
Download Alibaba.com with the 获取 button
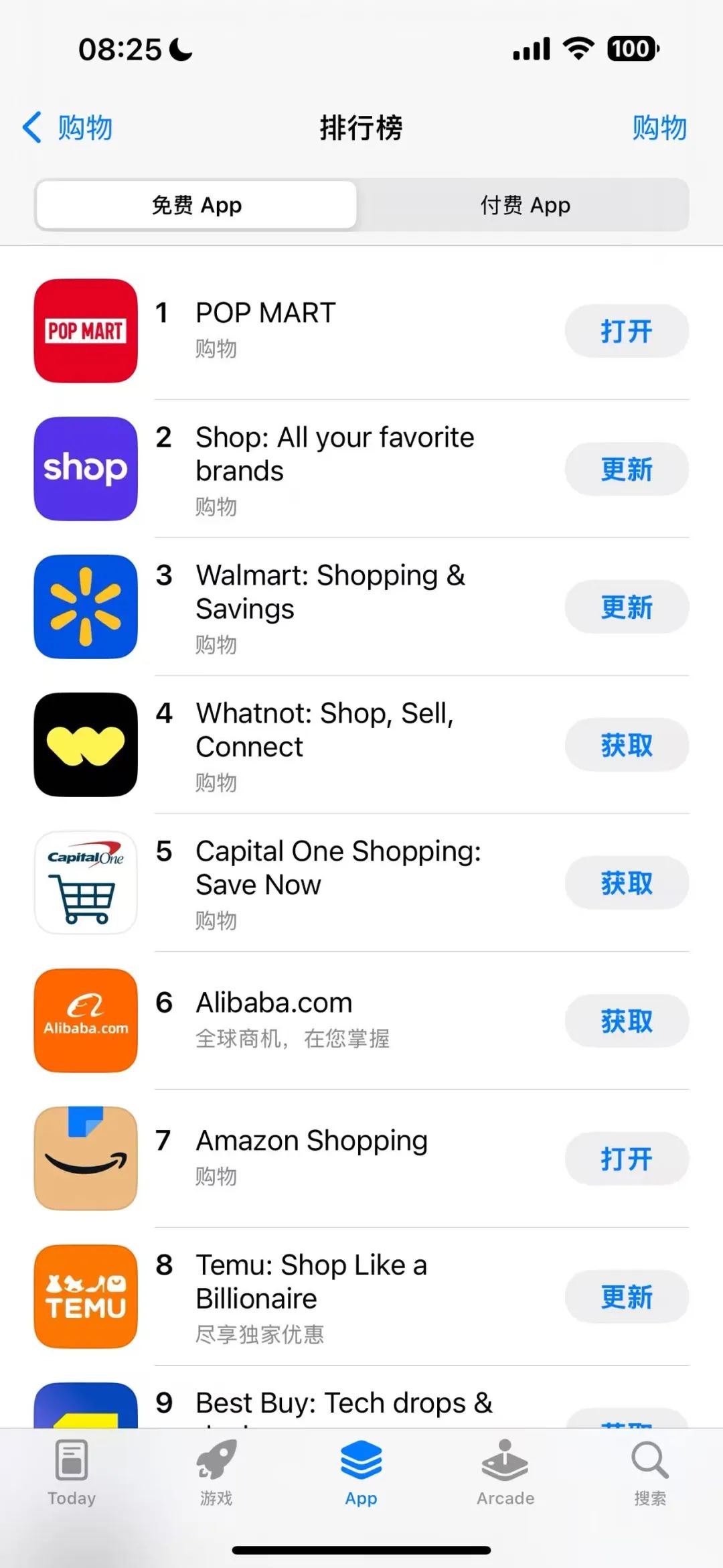click(x=627, y=1021)
